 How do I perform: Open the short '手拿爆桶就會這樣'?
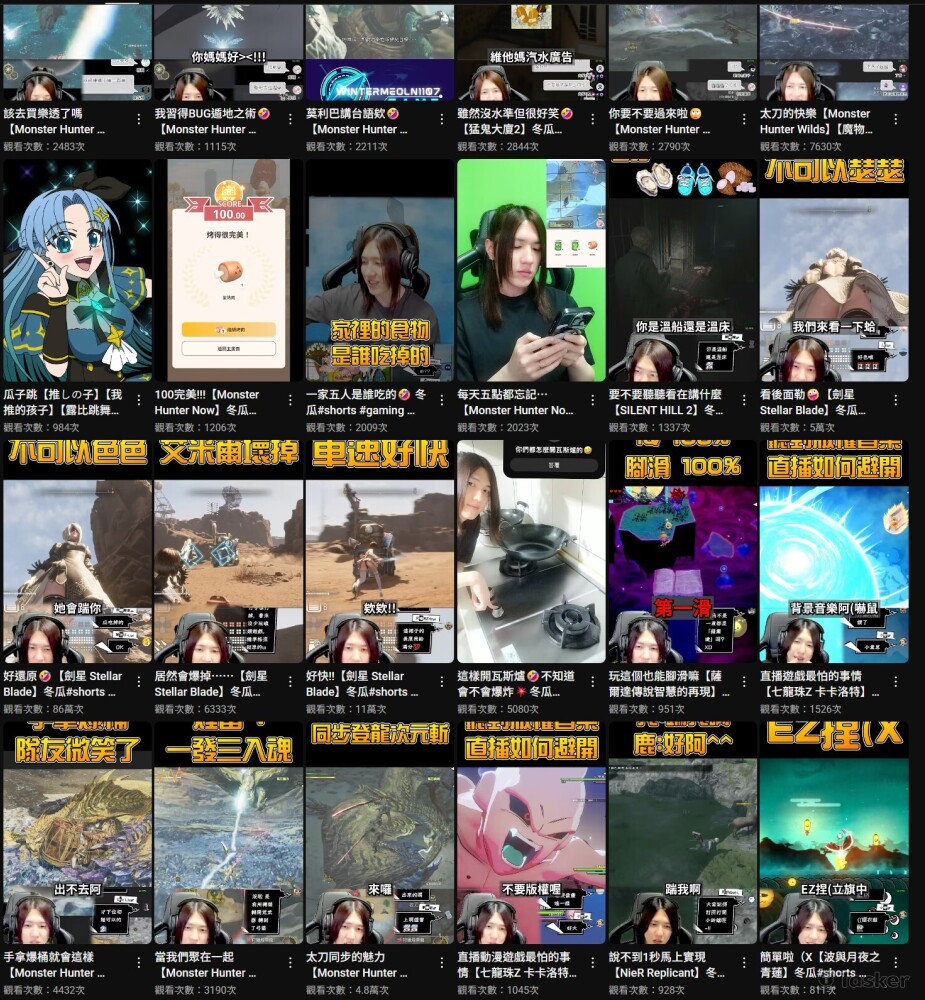(77, 832)
